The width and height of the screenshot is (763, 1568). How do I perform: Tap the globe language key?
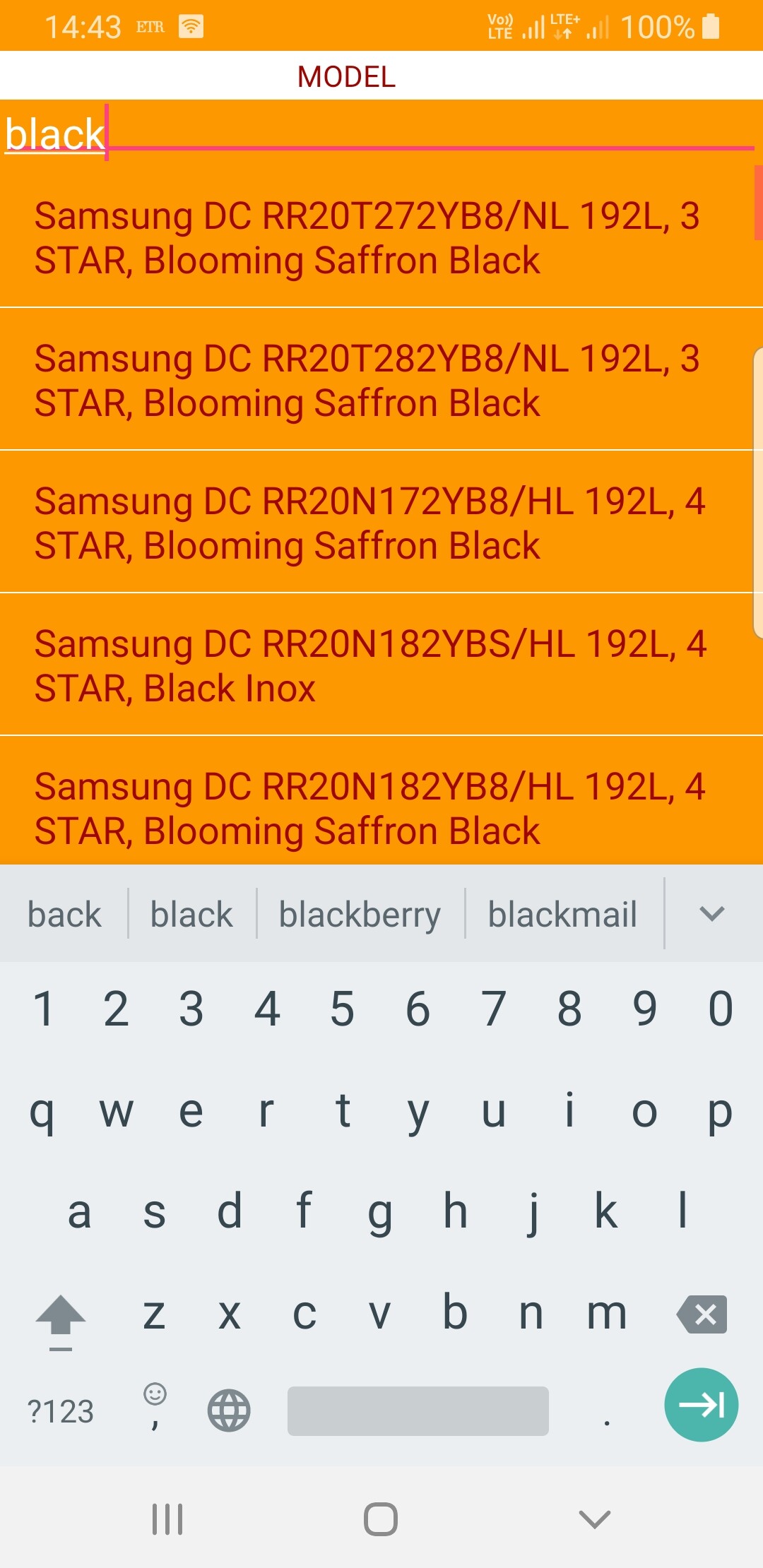click(x=229, y=1410)
